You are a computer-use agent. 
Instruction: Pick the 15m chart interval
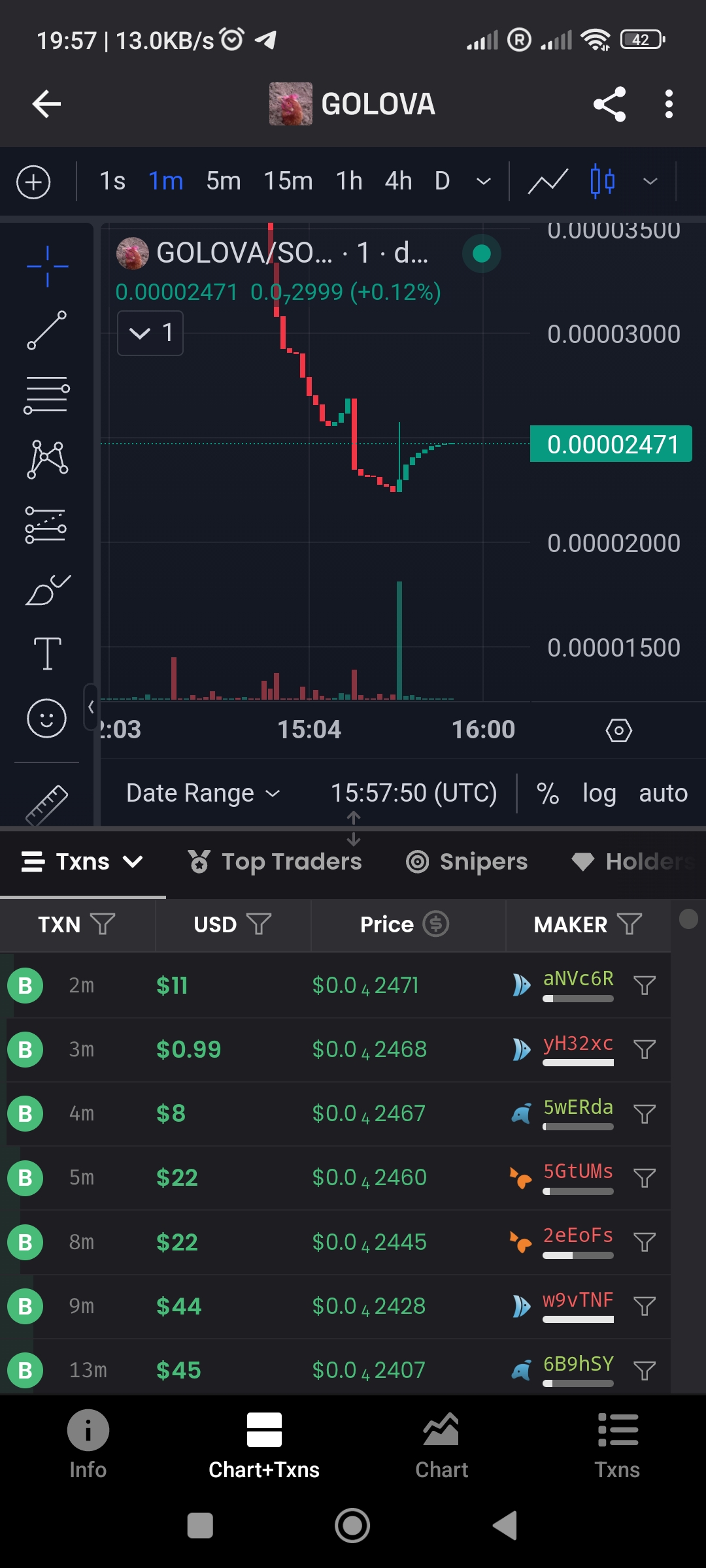[x=288, y=181]
